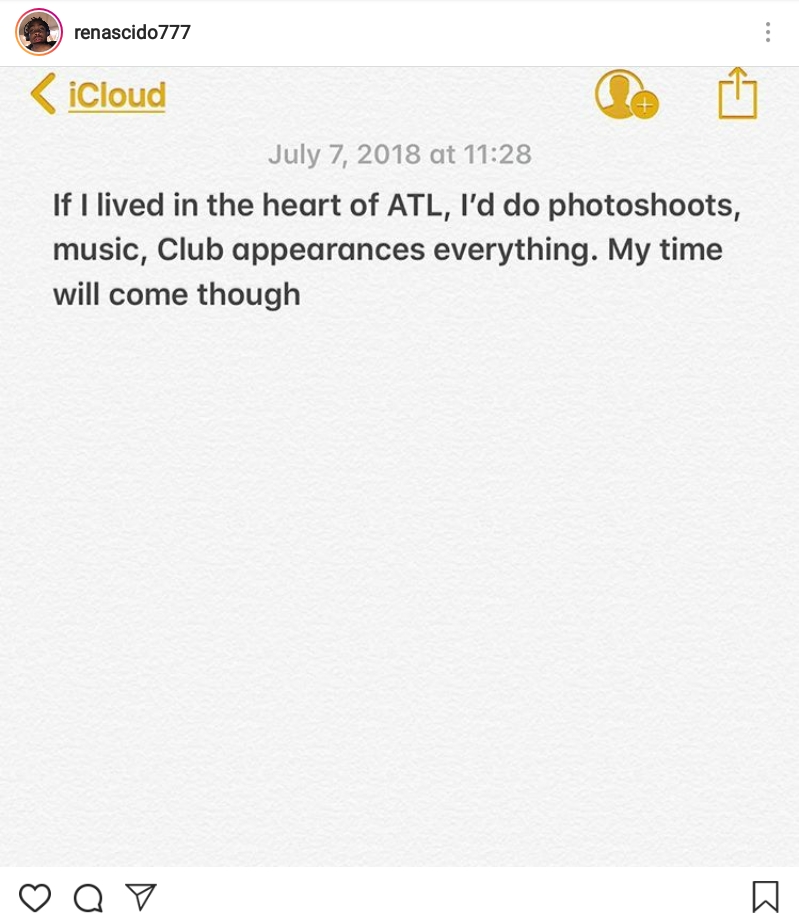This screenshot has height=923, width=799.
Task: Bookmark this post
Action: 765,896
